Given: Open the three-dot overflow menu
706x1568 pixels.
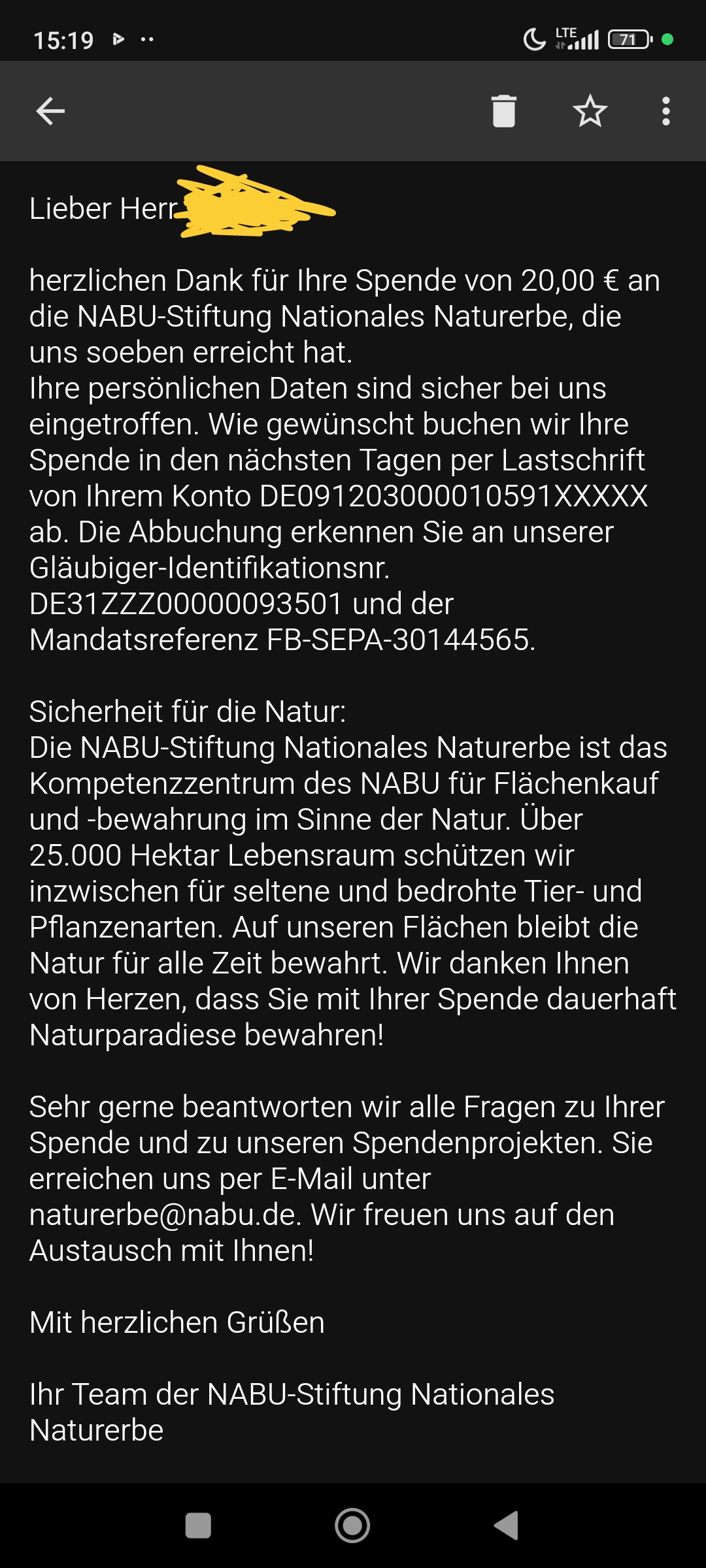Looking at the screenshot, I should tap(665, 111).
